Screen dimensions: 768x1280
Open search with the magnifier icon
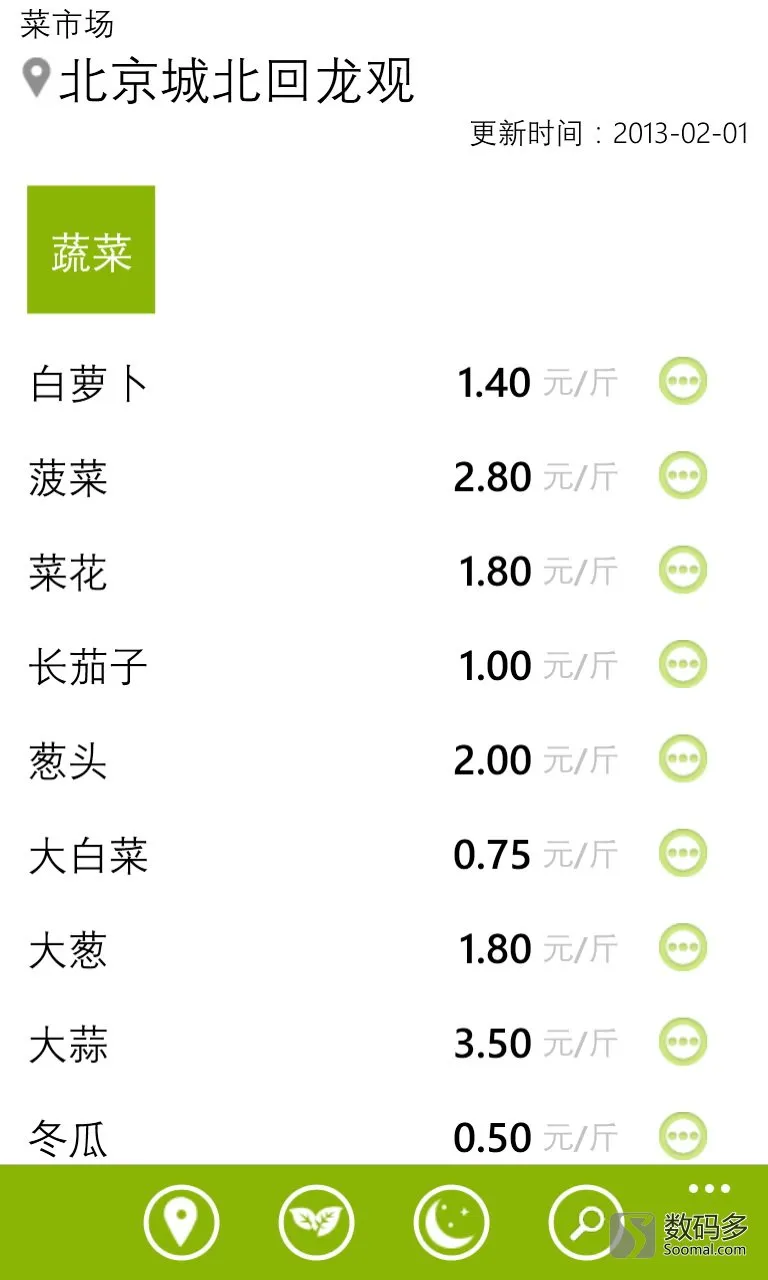pyautogui.click(x=586, y=1222)
